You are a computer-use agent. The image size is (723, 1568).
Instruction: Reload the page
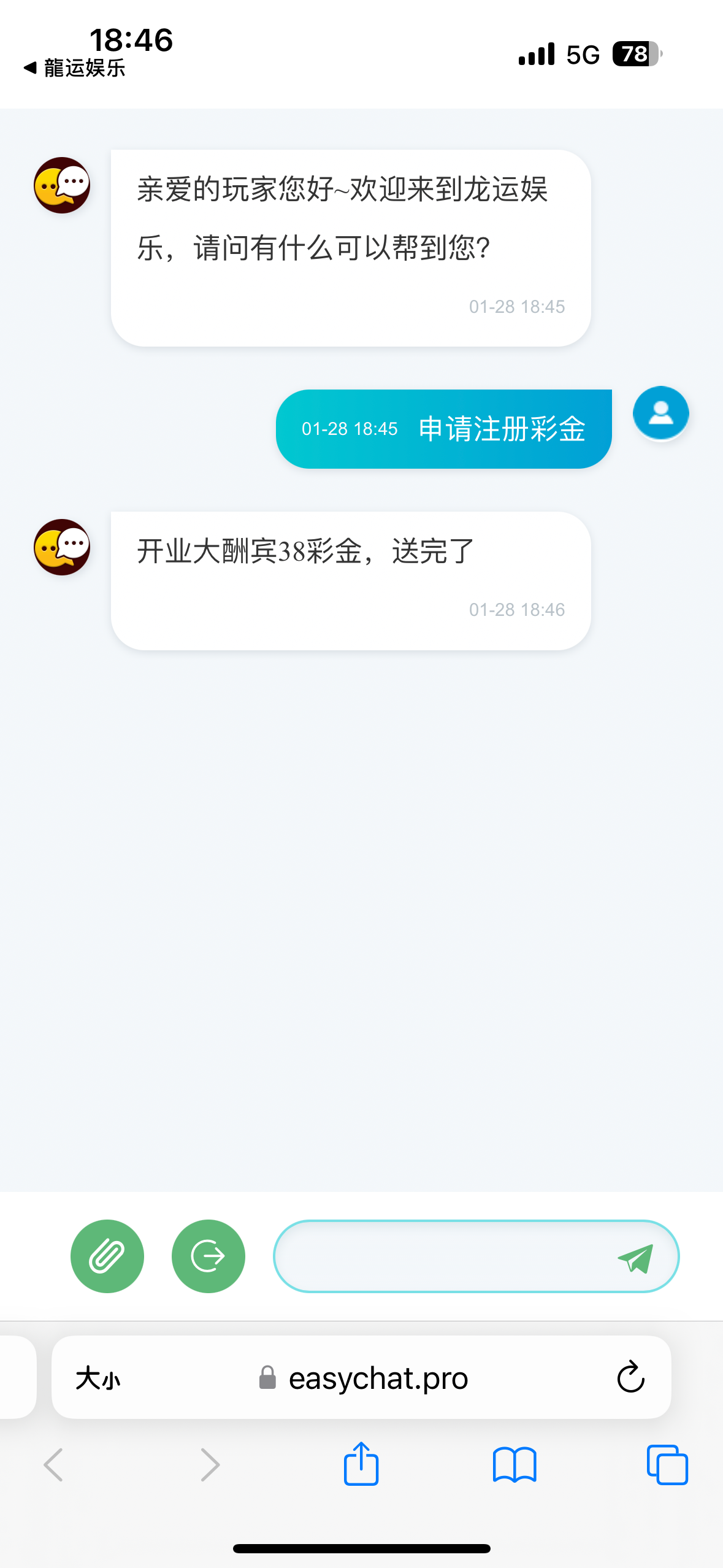[x=630, y=1377]
